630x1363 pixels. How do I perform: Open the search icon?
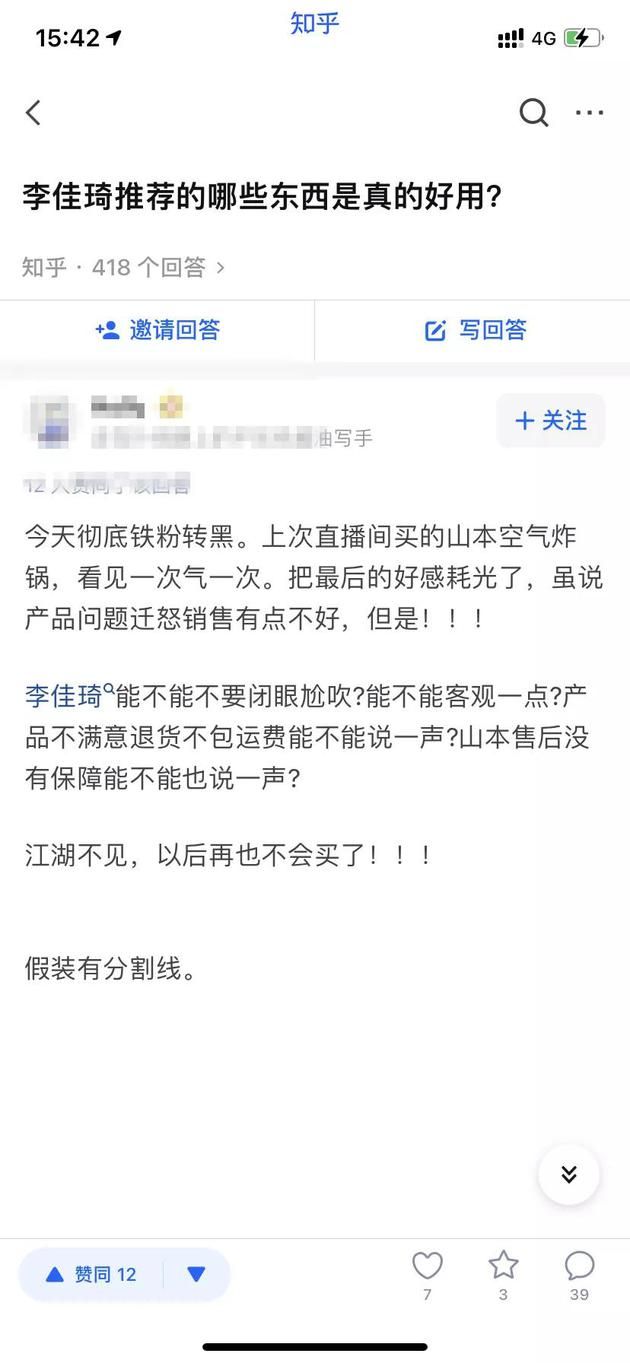click(x=534, y=113)
